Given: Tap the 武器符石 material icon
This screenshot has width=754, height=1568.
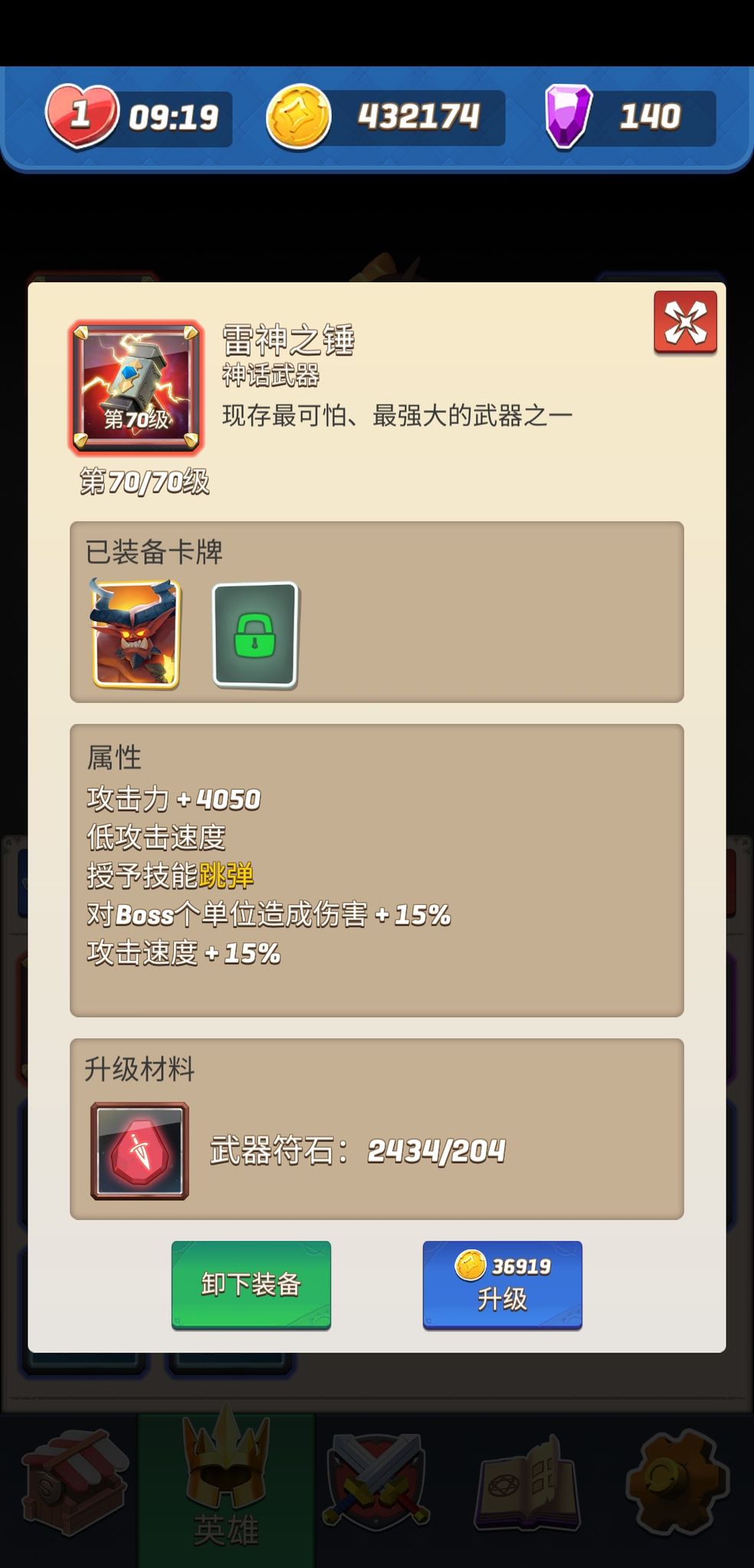Looking at the screenshot, I should (139, 1150).
